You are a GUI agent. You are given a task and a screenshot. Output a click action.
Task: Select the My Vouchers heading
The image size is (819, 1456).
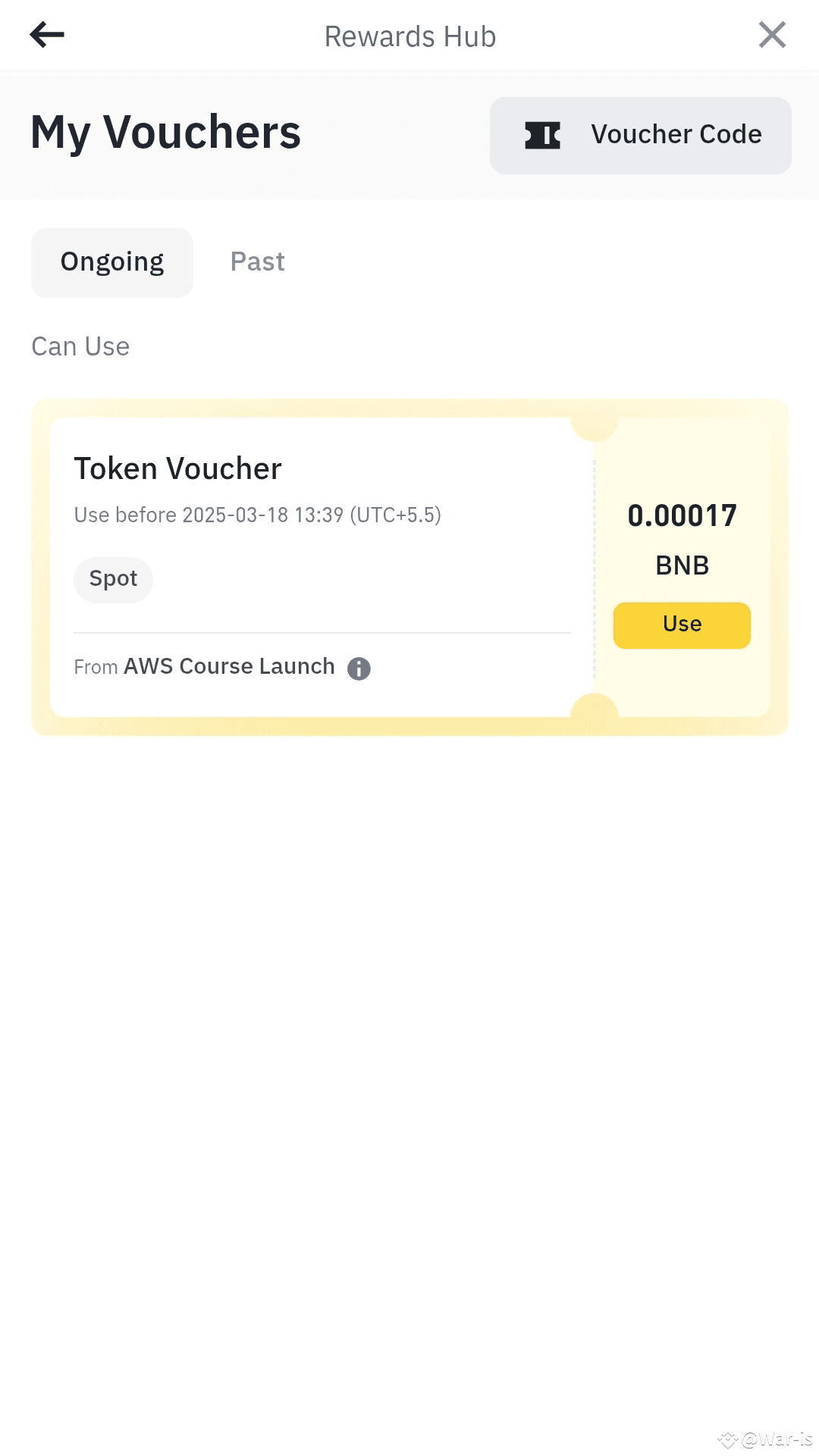[165, 132]
